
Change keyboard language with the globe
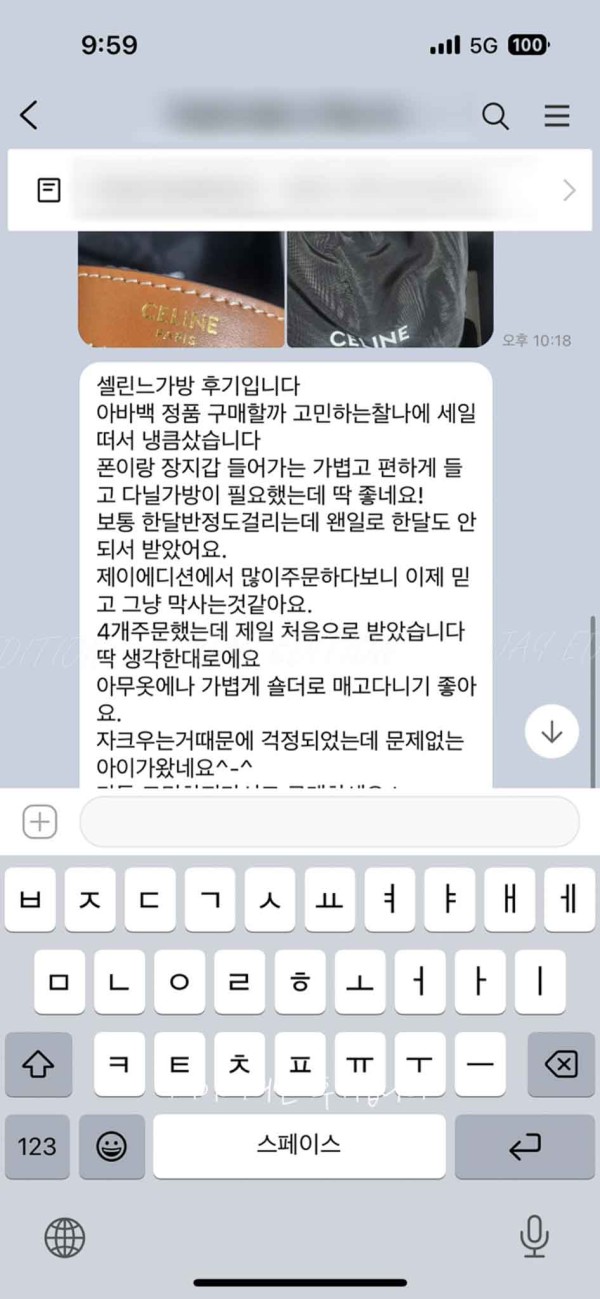[65, 1238]
